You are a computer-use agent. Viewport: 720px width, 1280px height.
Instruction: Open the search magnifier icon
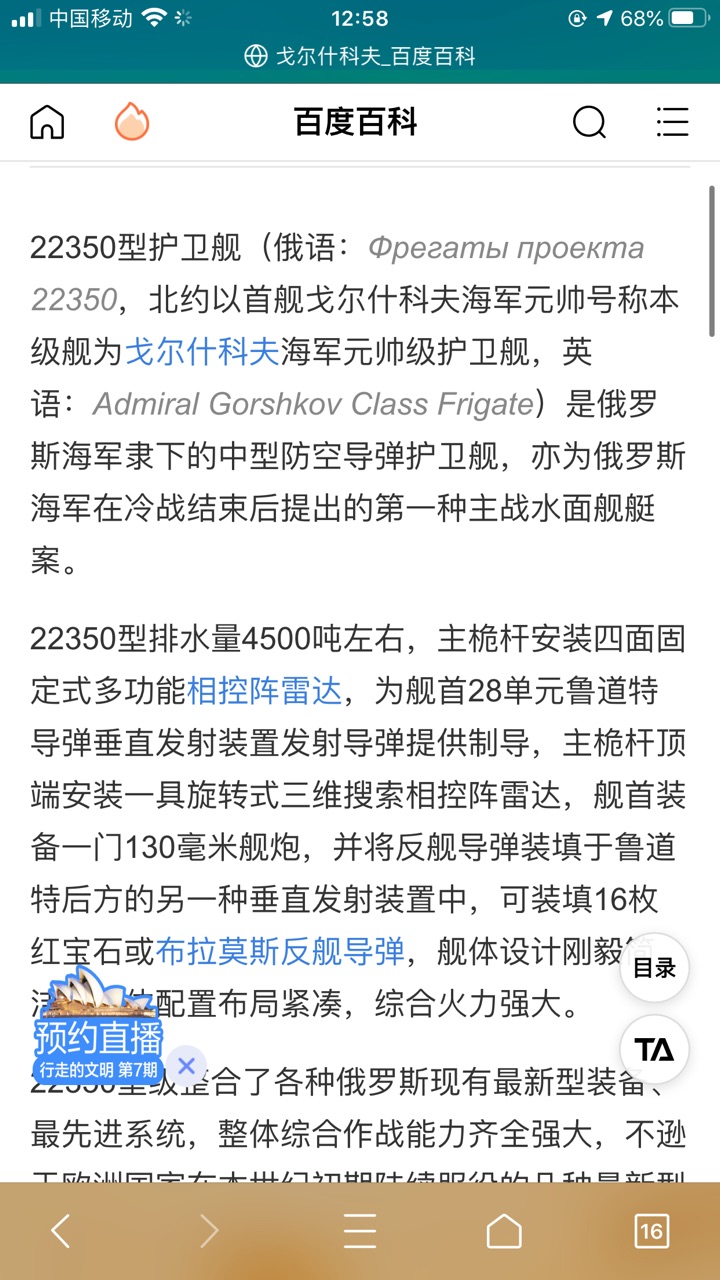tap(589, 122)
